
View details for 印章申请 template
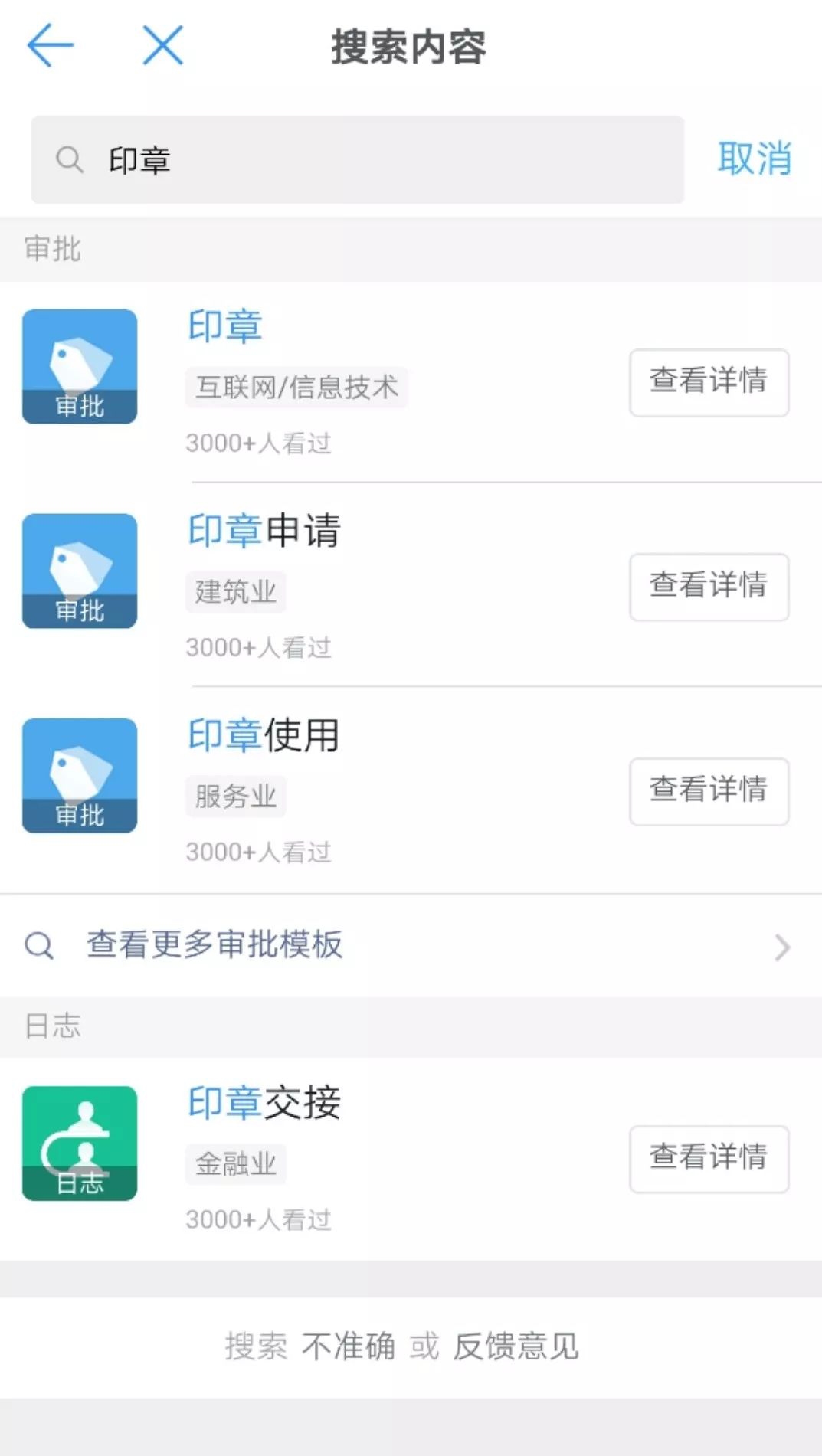click(x=709, y=587)
